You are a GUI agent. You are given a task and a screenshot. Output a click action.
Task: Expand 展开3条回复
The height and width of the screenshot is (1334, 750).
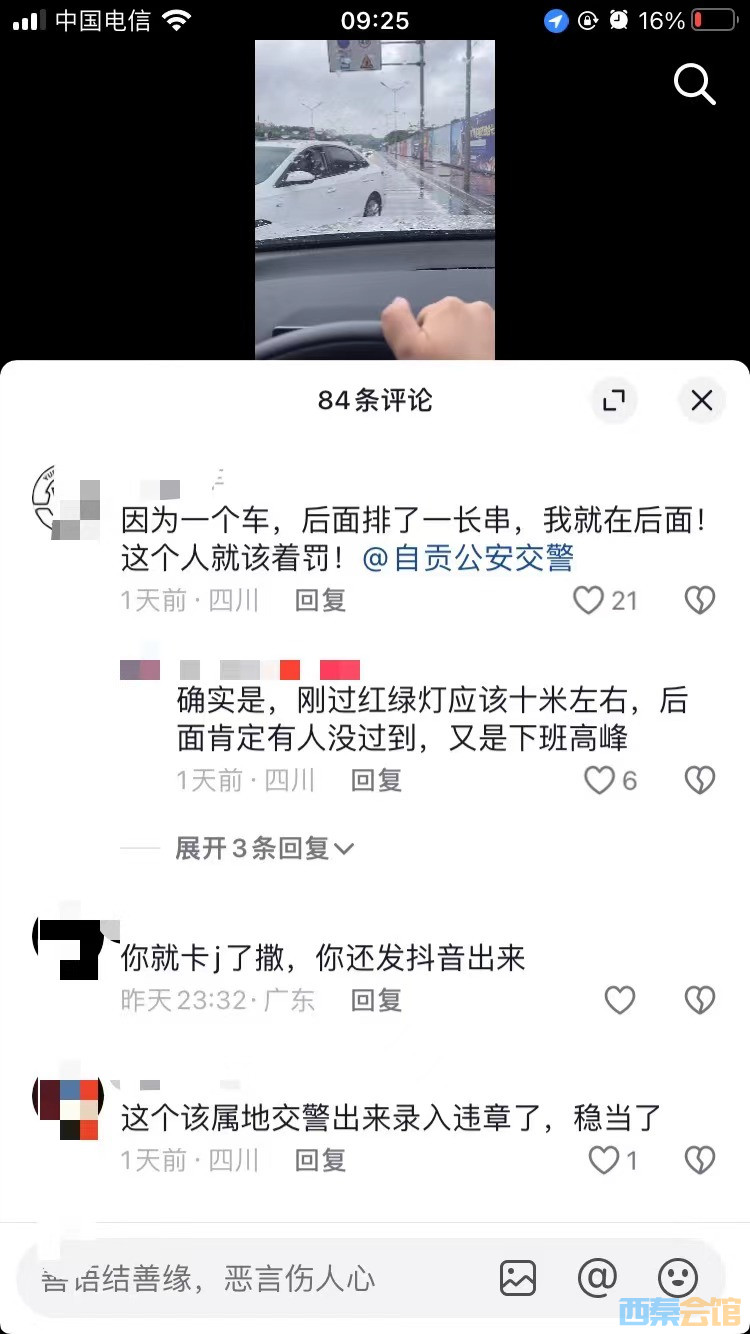point(264,849)
